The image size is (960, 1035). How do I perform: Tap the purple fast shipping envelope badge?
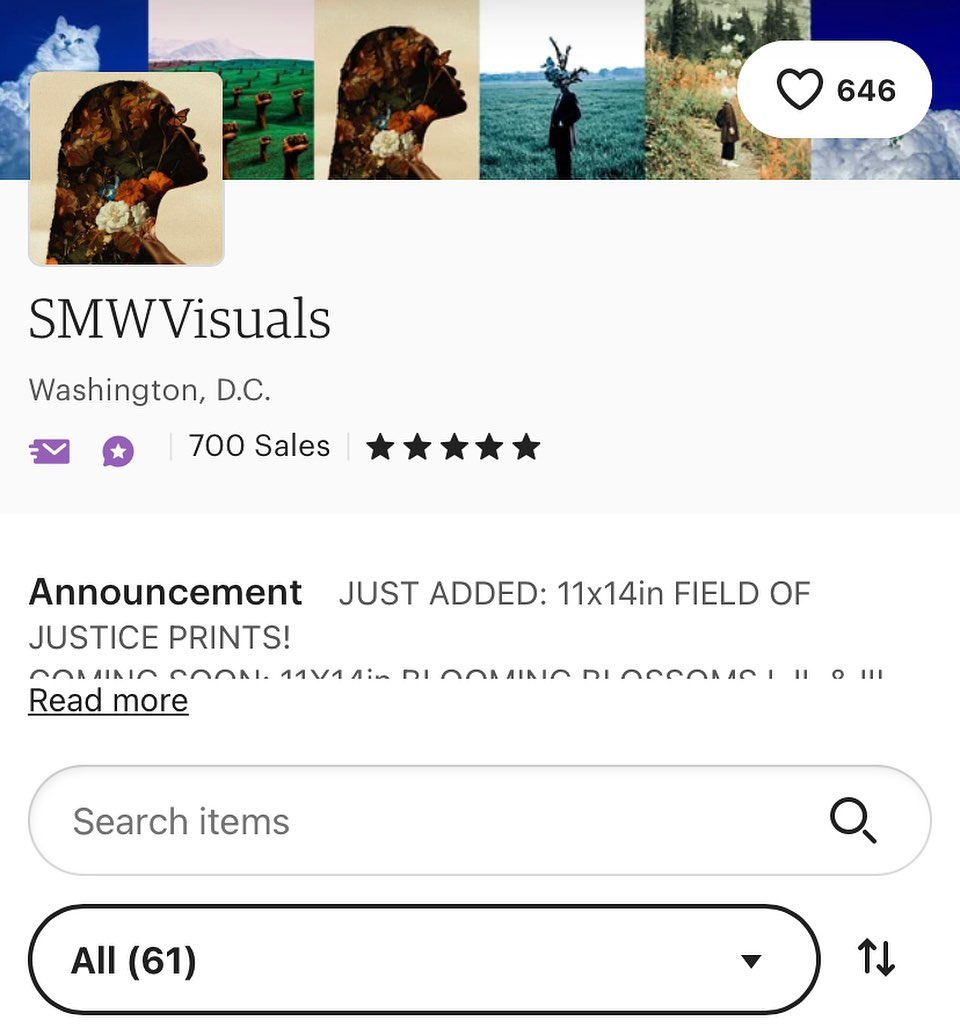tap(49, 451)
